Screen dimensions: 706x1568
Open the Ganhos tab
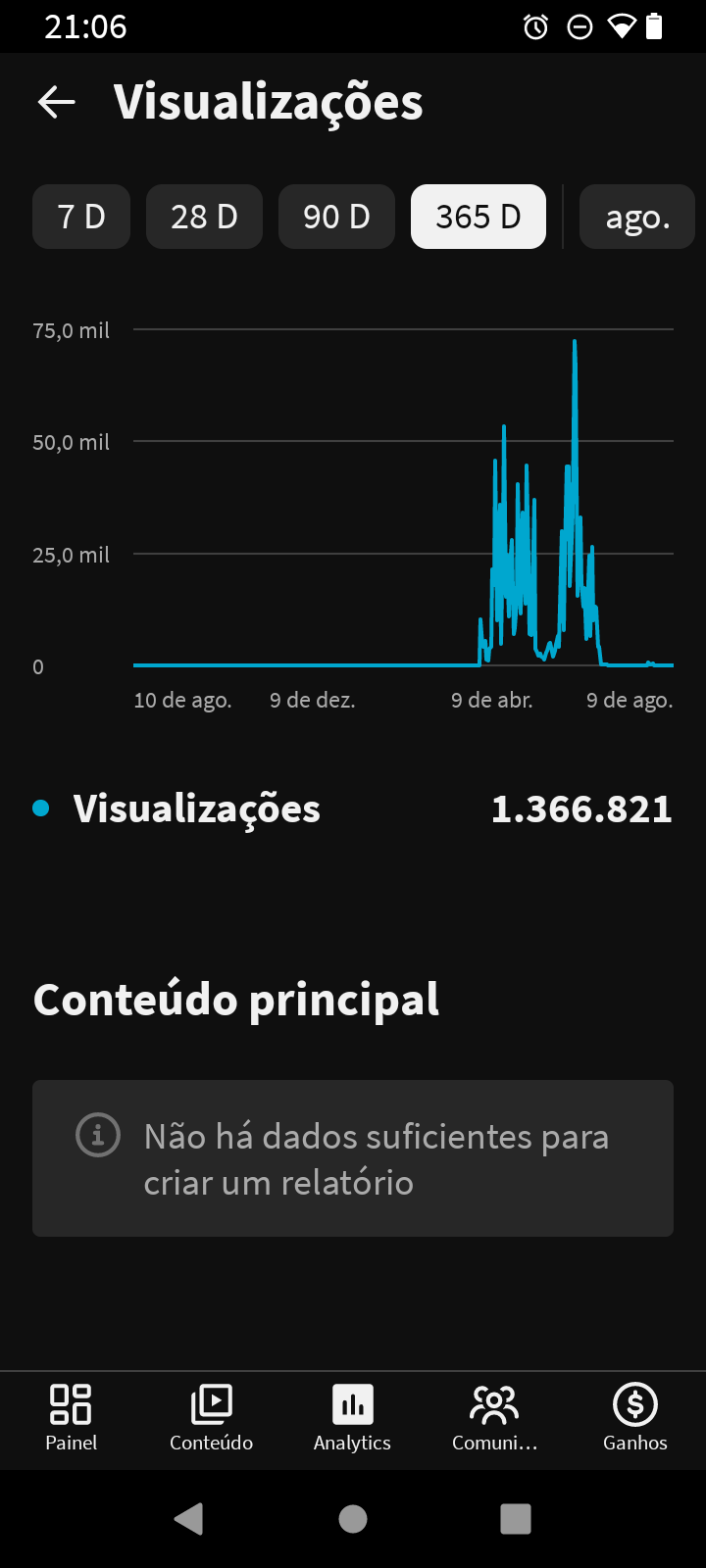(635, 1418)
